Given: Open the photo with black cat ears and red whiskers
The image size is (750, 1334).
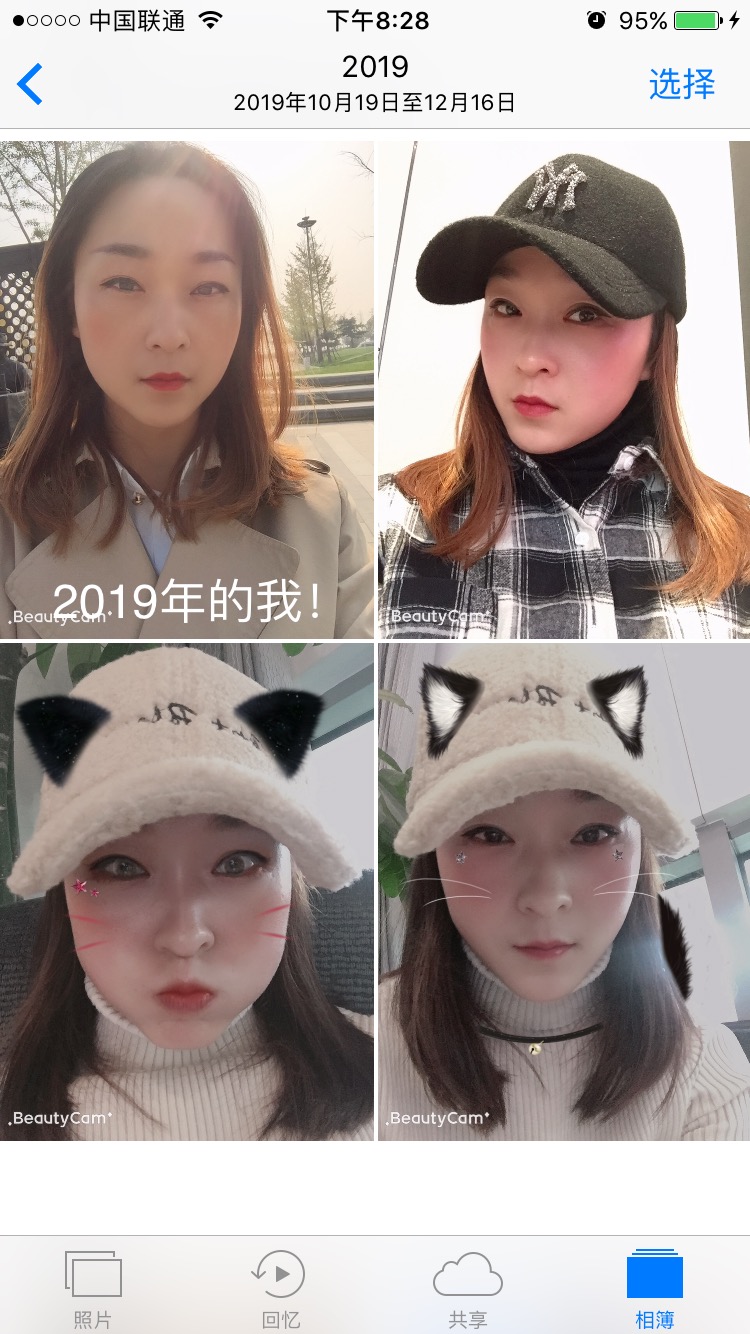Looking at the screenshot, I should point(187,892).
